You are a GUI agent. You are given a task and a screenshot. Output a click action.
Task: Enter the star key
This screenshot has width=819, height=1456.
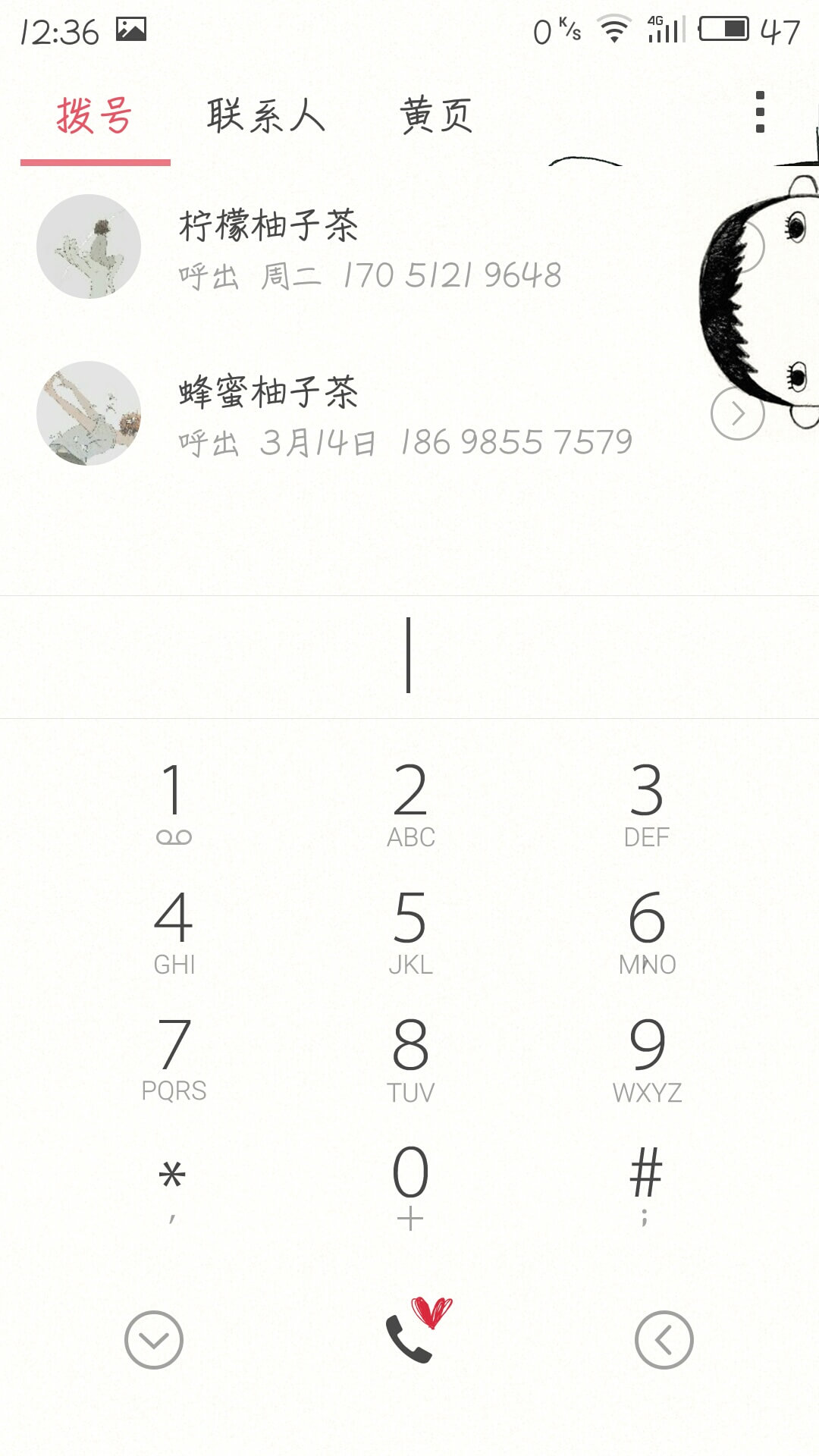pyautogui.click(x=174, y=1186)
